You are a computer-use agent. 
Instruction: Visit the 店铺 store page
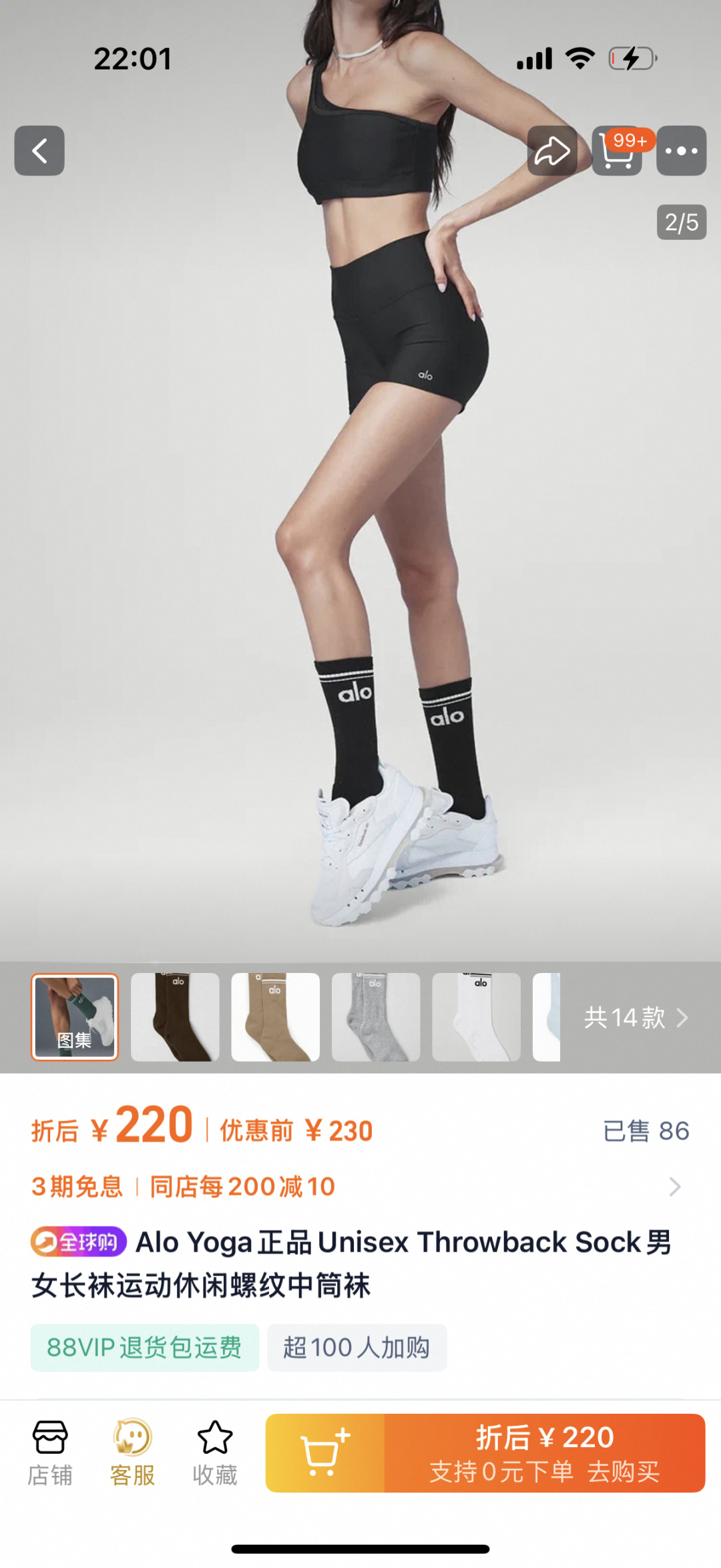click(50, 1452)
